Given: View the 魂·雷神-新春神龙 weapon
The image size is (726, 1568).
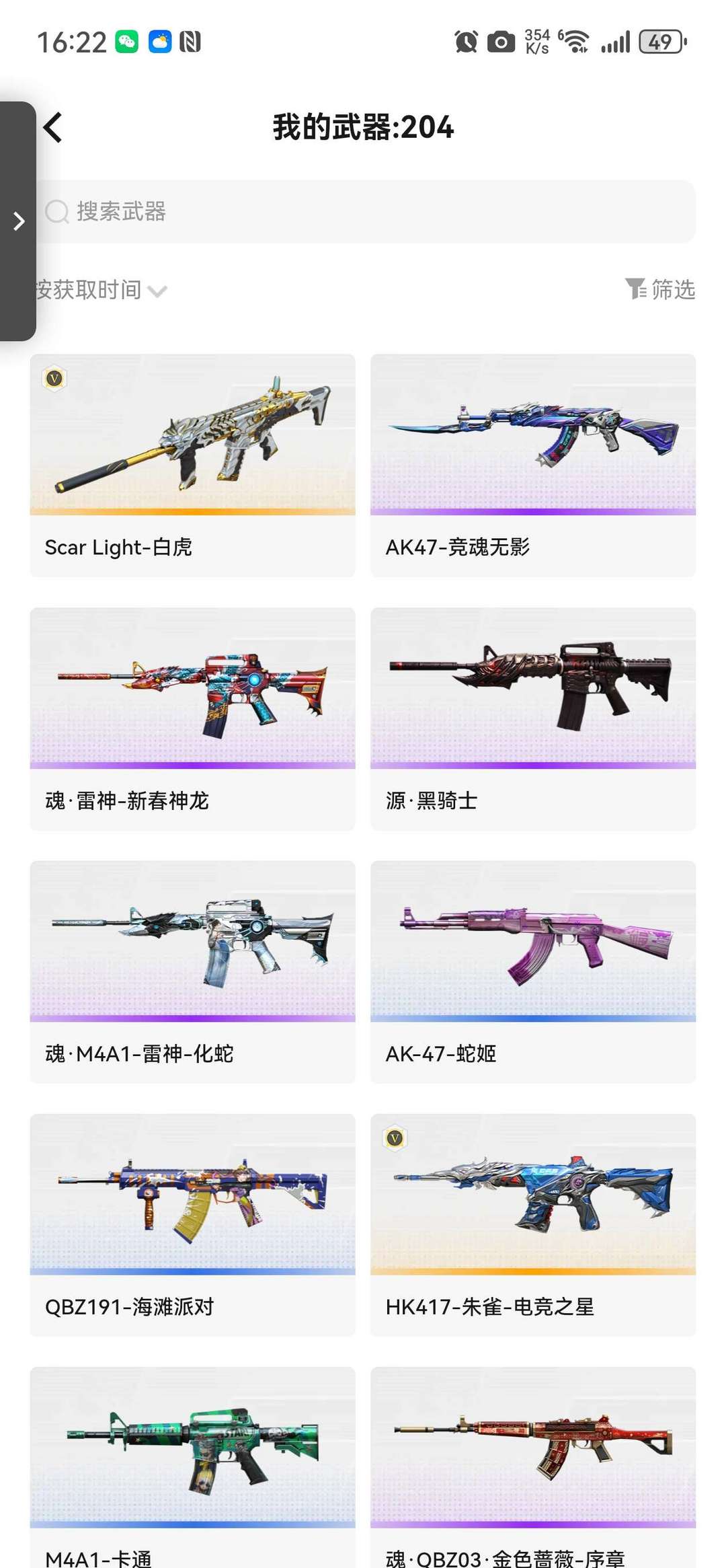Looking at the screenshot, I should pyautogui.click(x=192, y=718).
